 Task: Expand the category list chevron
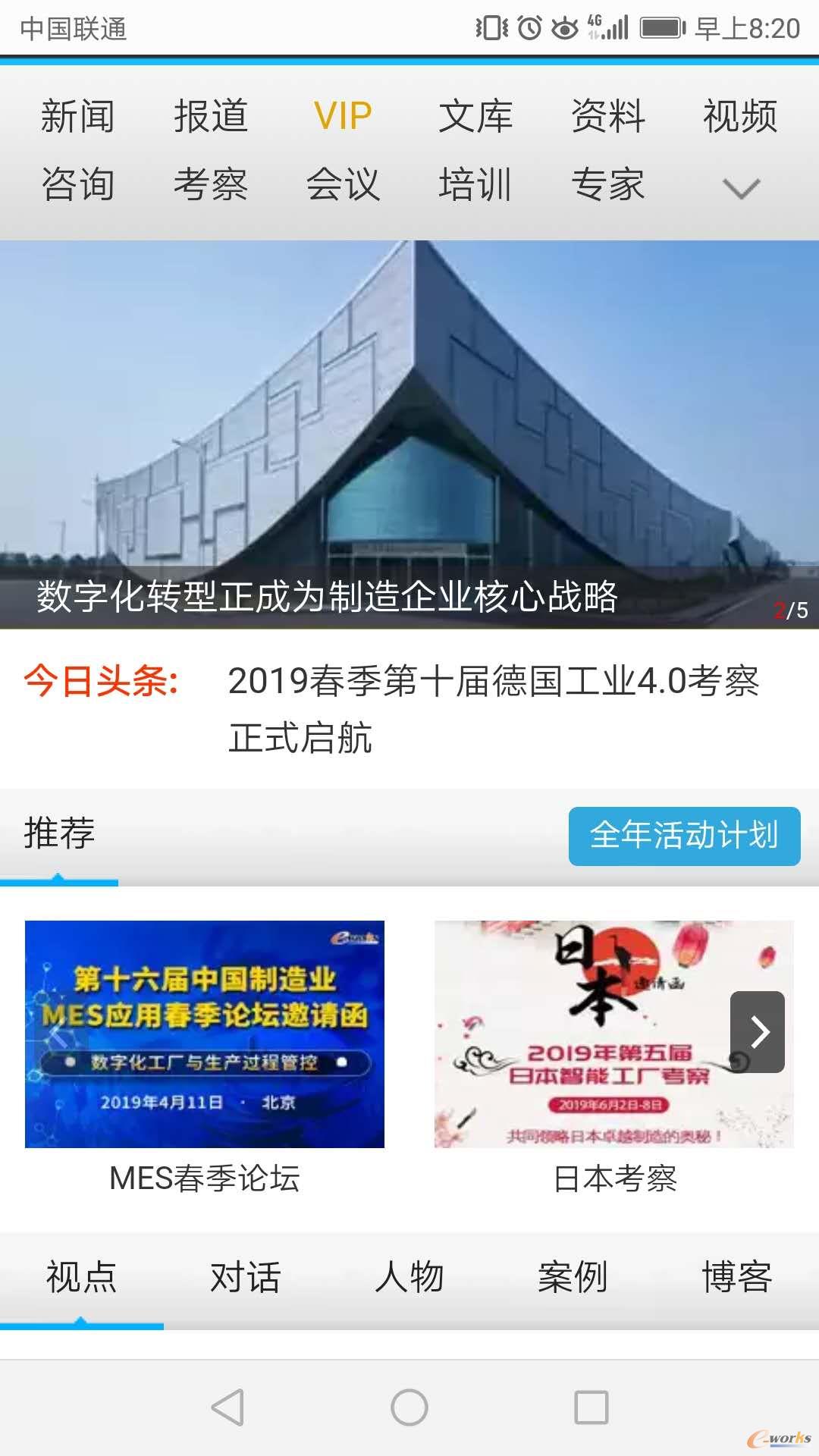click(741, 187)
